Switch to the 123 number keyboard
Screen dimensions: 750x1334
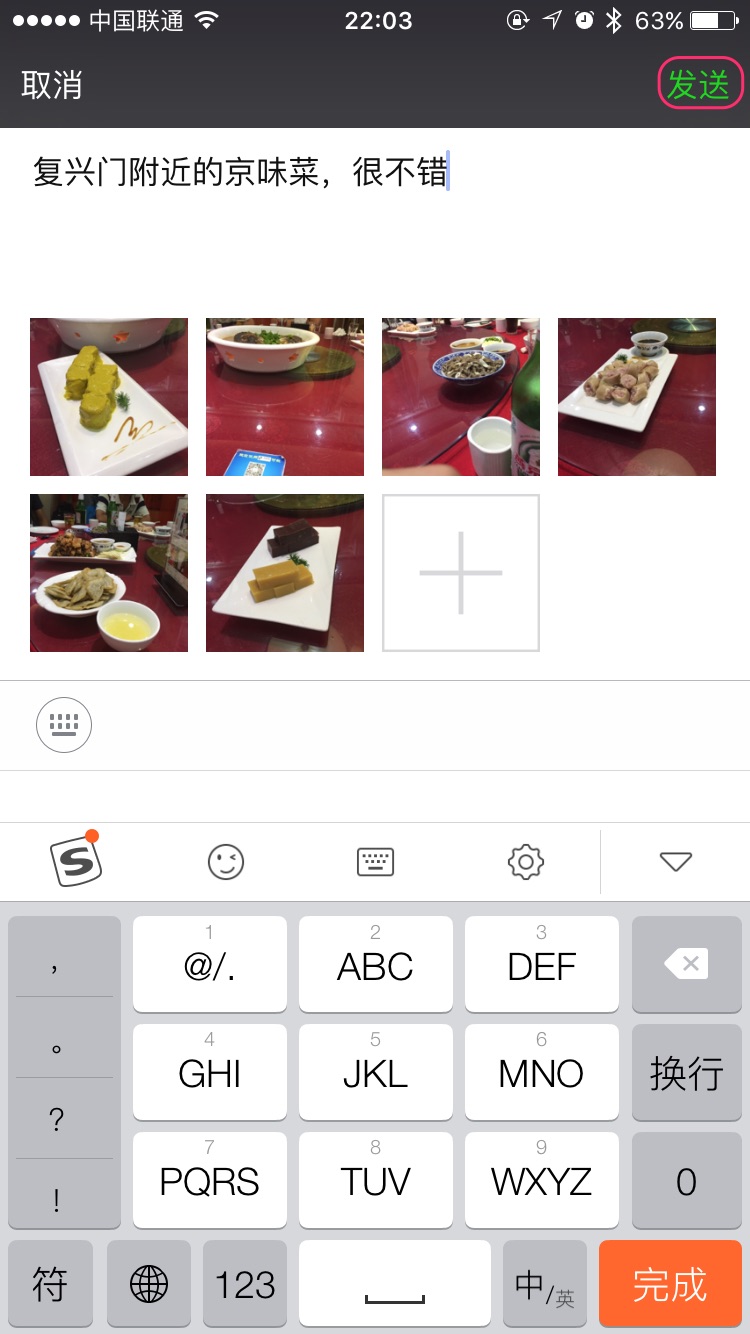click(245, 1285)
